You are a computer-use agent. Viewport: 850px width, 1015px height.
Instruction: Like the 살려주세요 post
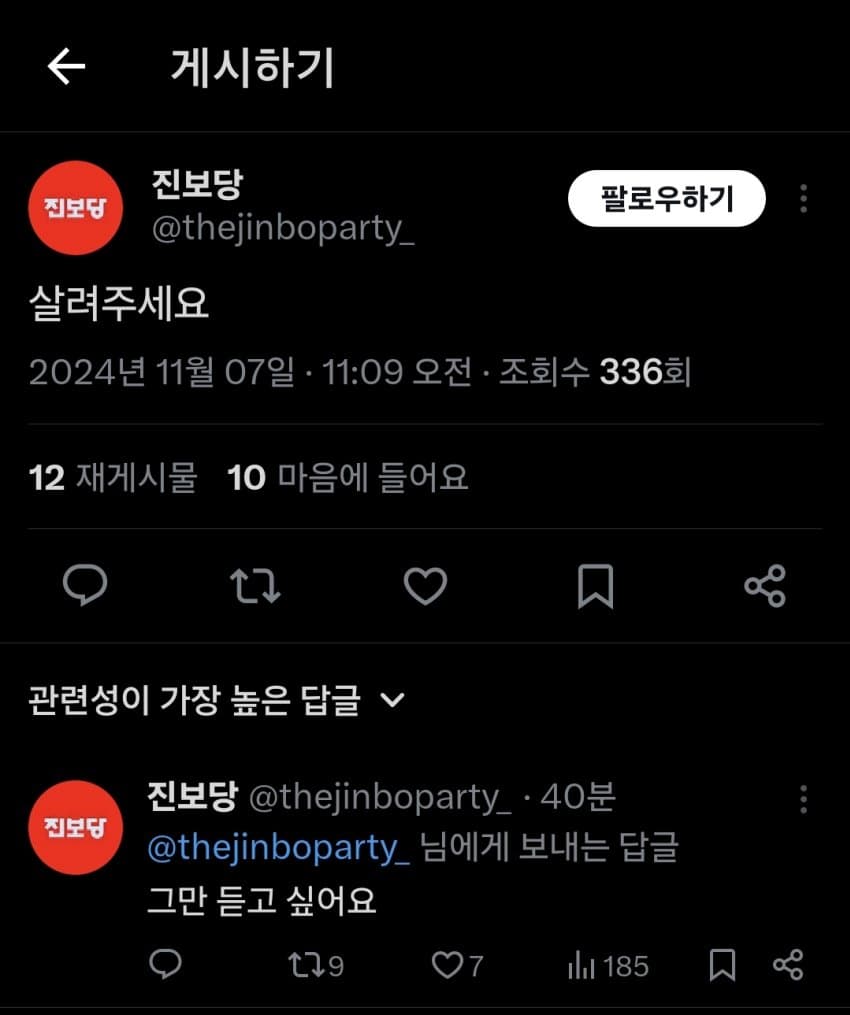[x=425, y=586]
